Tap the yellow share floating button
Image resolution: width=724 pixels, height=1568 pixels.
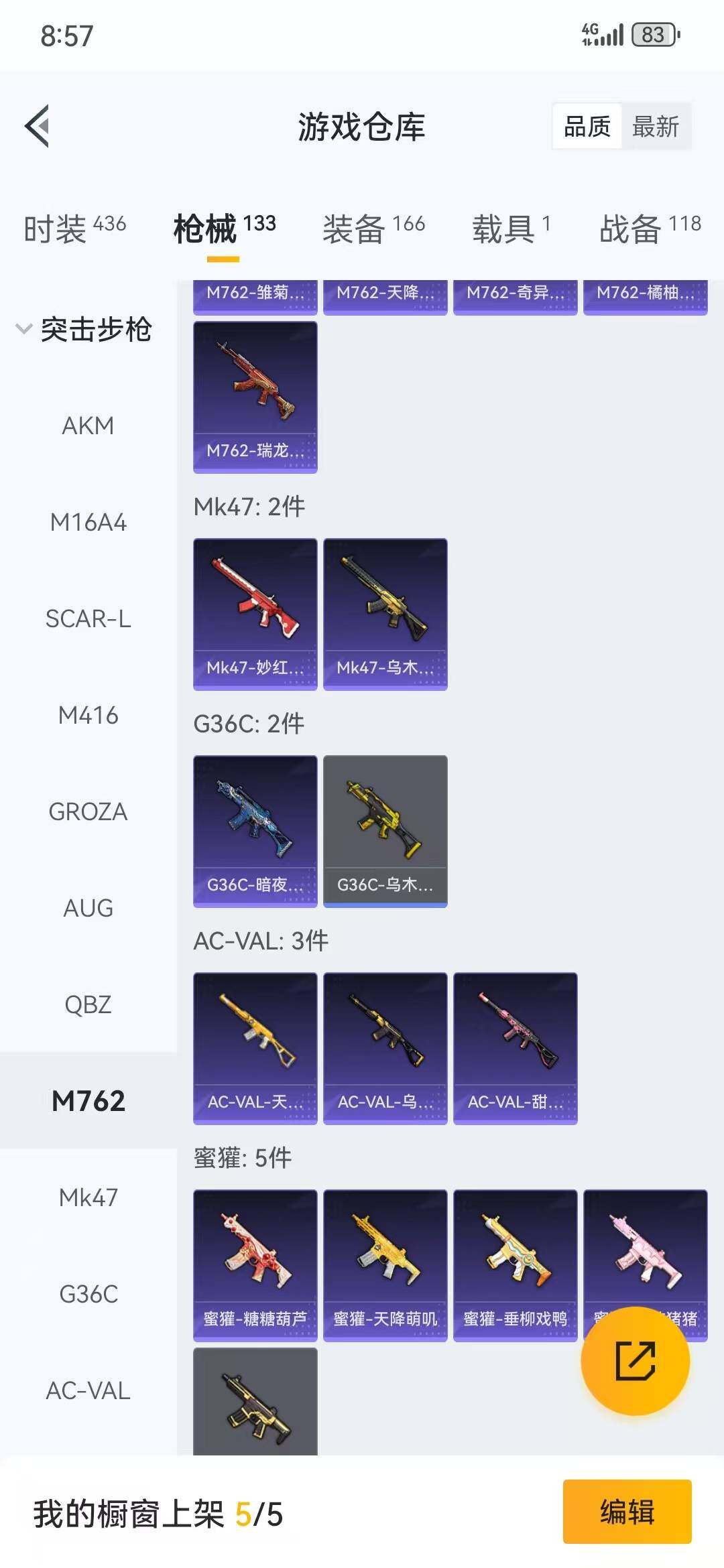click(x=635, y=1361)
